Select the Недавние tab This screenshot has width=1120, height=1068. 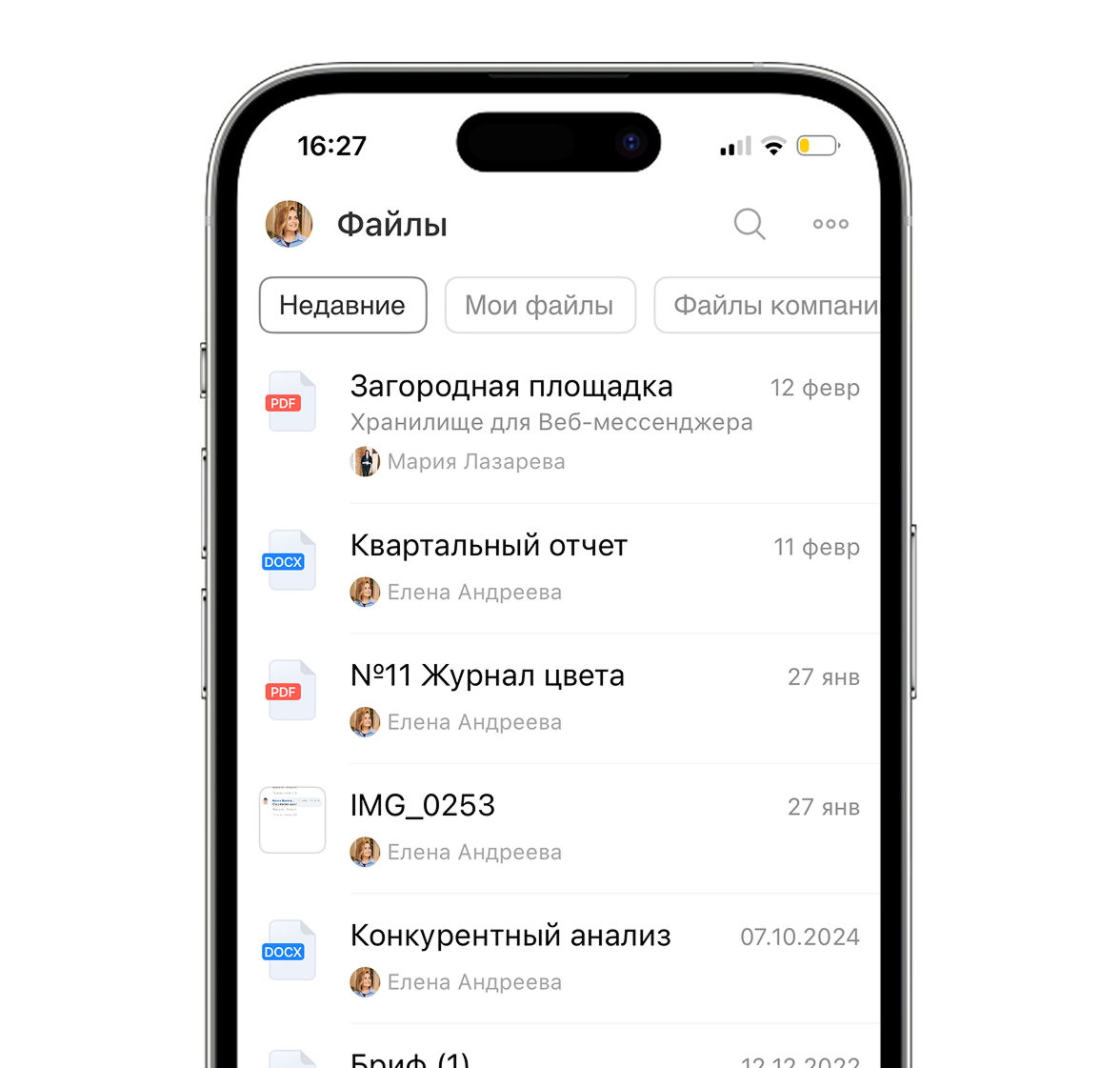pos(343,306)
